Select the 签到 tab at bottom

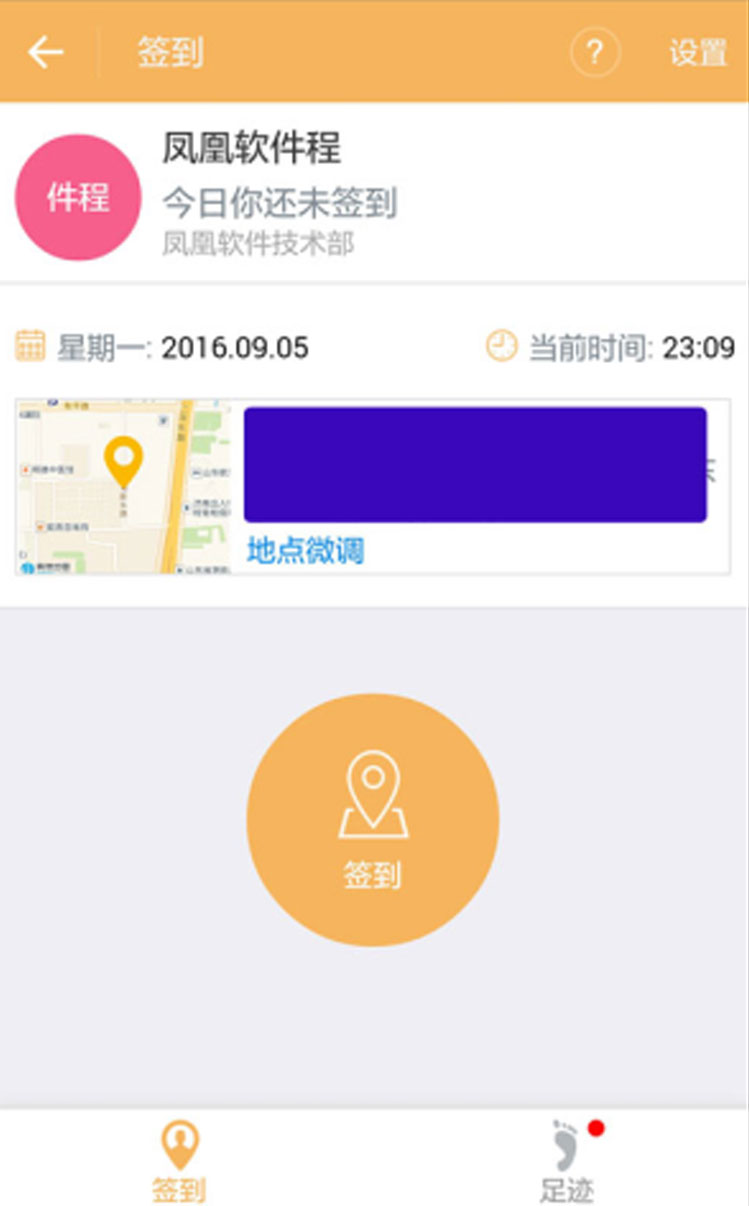tap(179, 1161)
